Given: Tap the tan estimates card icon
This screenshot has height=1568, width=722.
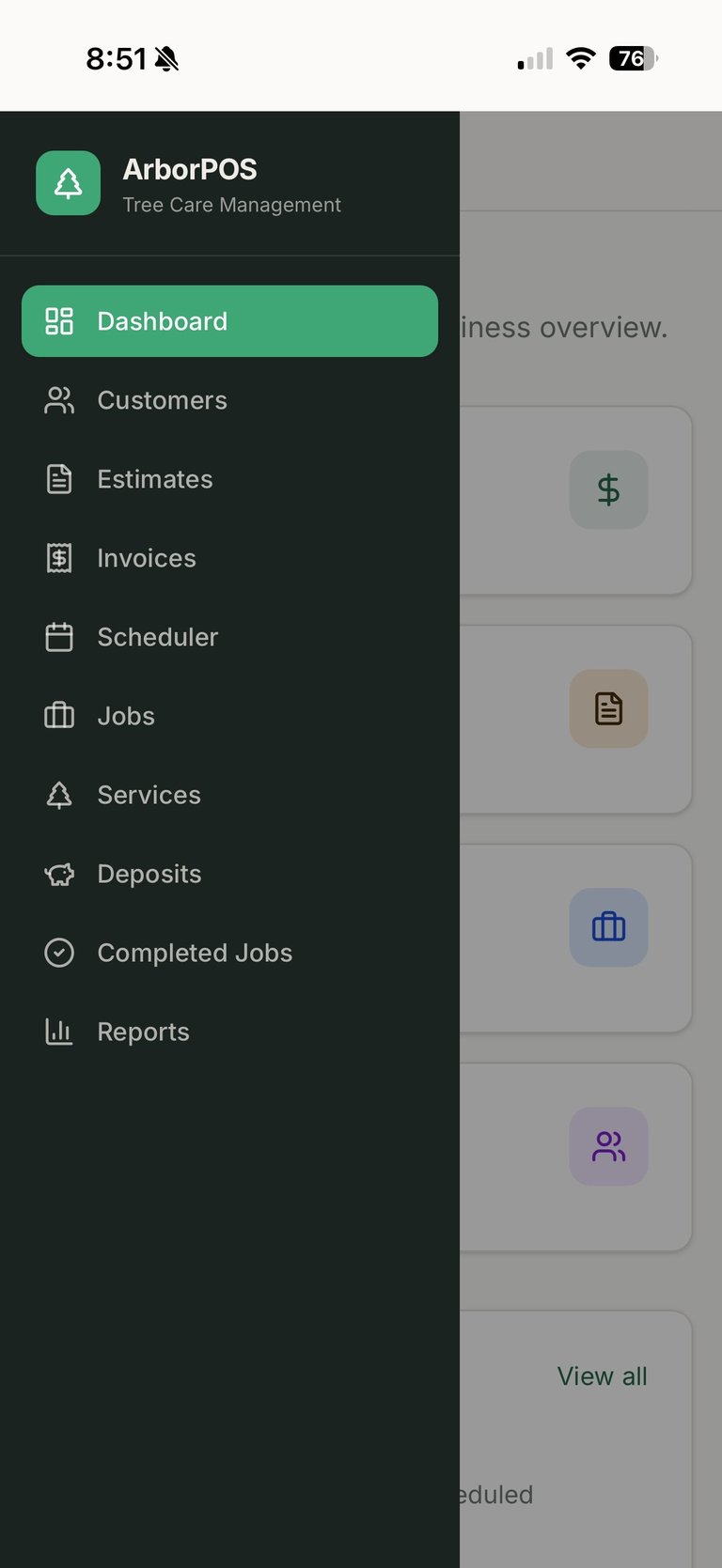Looking at the screenshot, I should (608, 709).
